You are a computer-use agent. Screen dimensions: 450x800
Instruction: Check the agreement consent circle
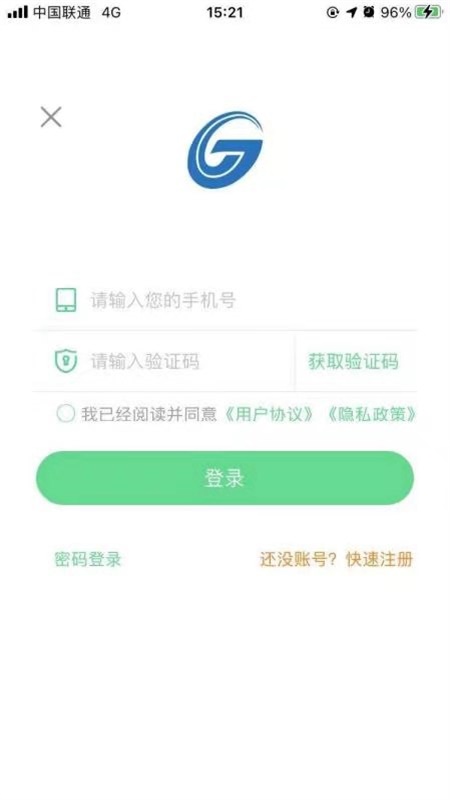point(66,413)
